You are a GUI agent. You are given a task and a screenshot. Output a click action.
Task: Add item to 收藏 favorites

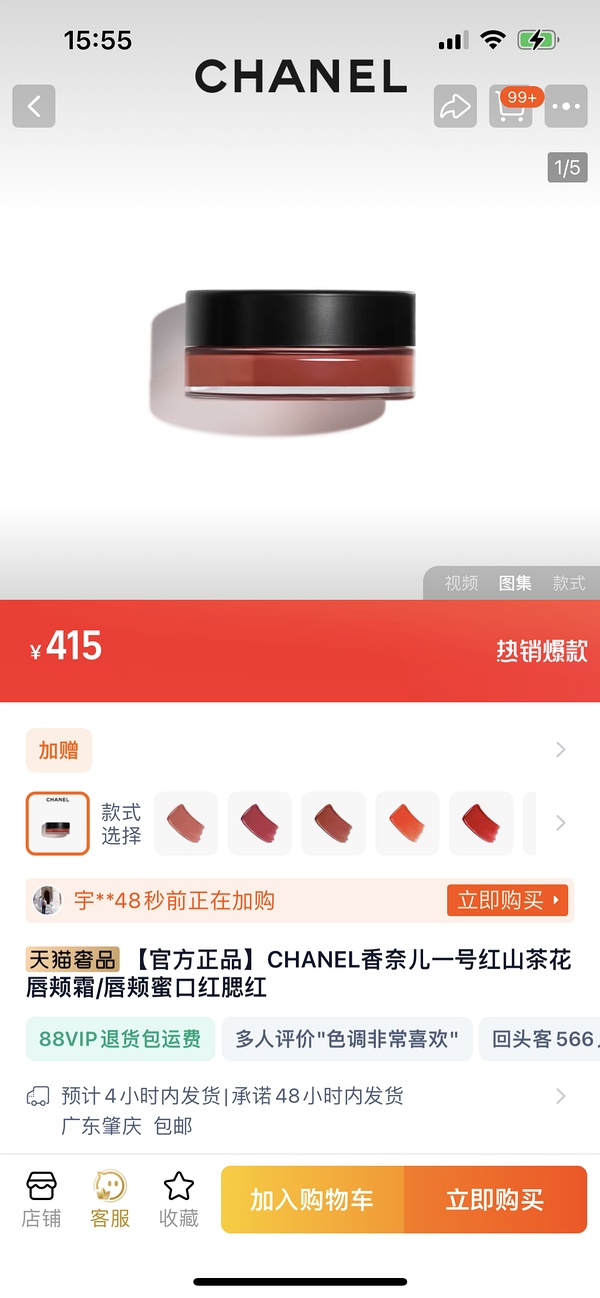(x=179, y=1199)
